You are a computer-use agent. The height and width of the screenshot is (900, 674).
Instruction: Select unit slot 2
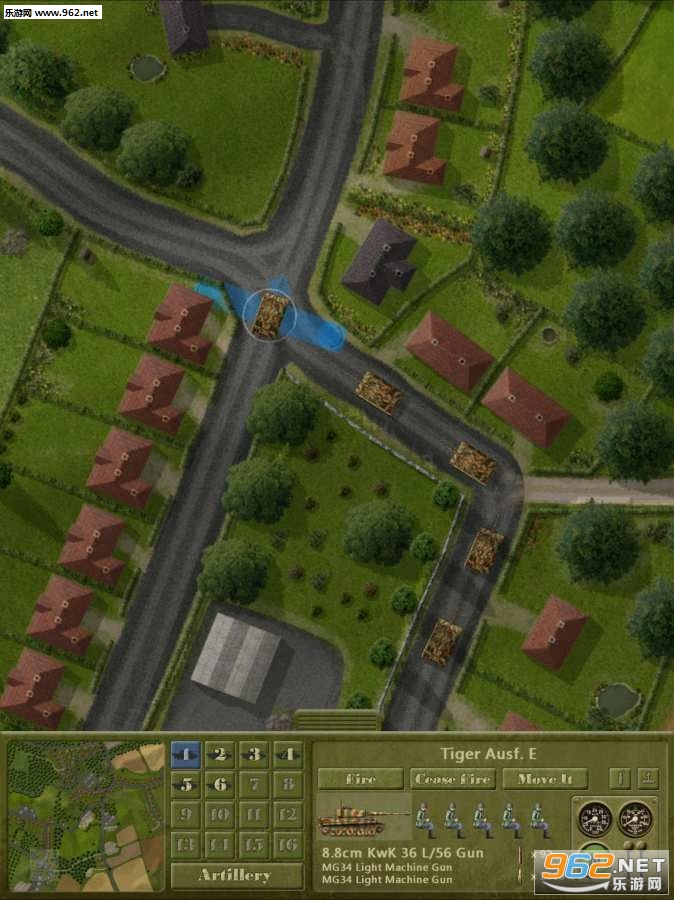click(220, 755)
